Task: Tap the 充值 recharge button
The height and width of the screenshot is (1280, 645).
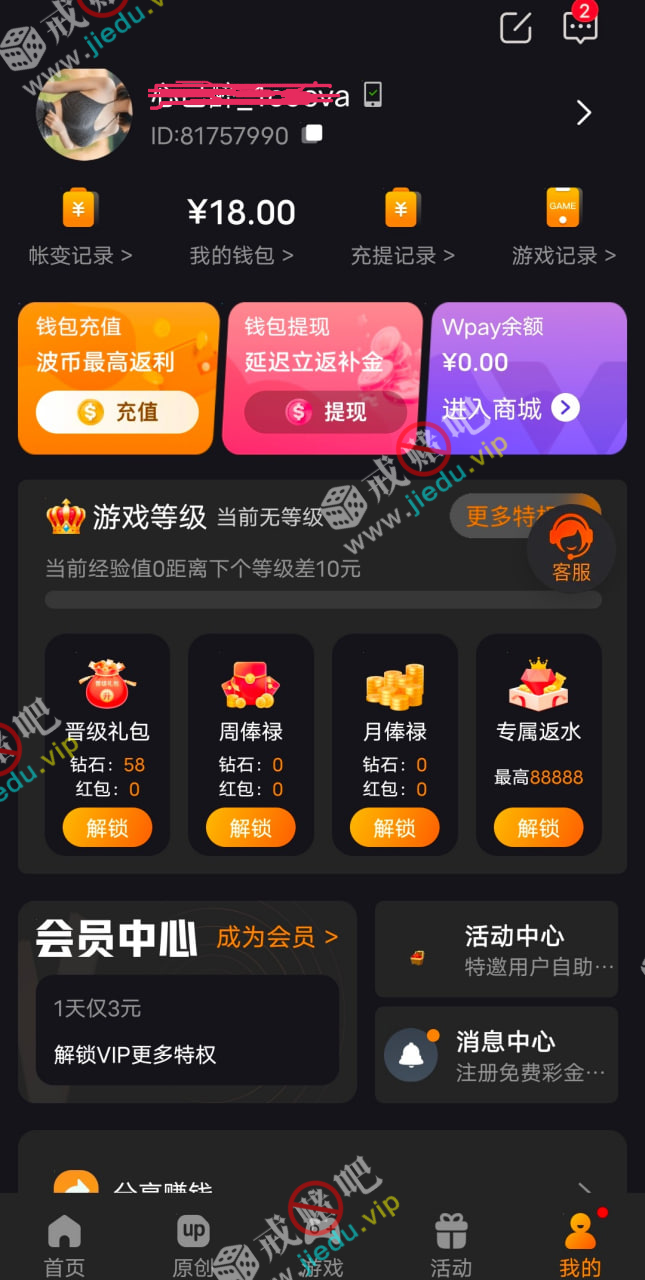Action: [117, 411]
